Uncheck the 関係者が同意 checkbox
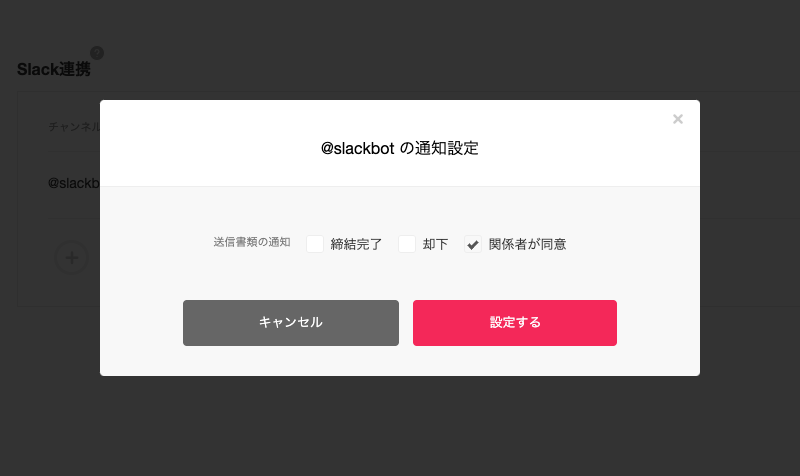The width and height of the screenshot is (800, 476). 473,244
